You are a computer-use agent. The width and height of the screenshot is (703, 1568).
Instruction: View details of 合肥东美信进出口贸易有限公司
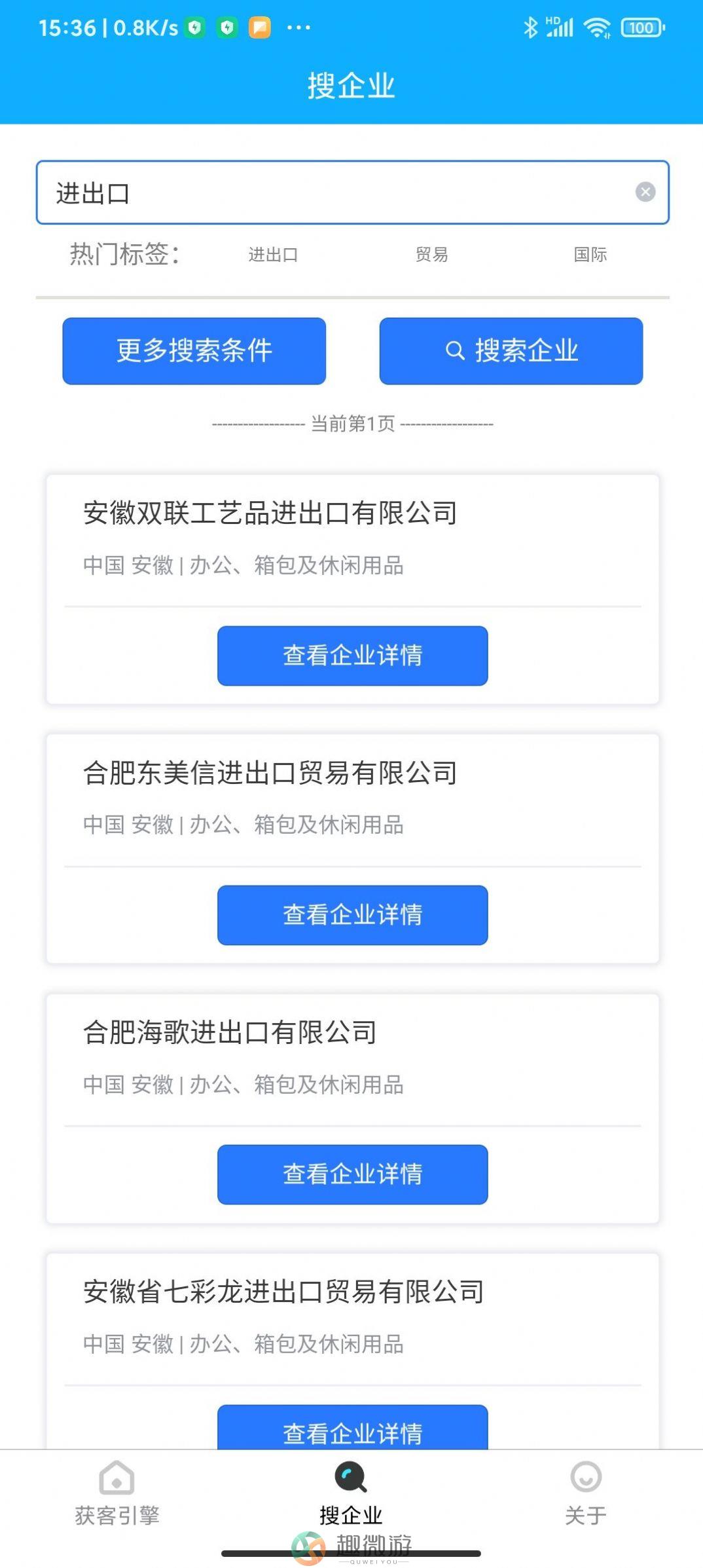tap(353, 915)
